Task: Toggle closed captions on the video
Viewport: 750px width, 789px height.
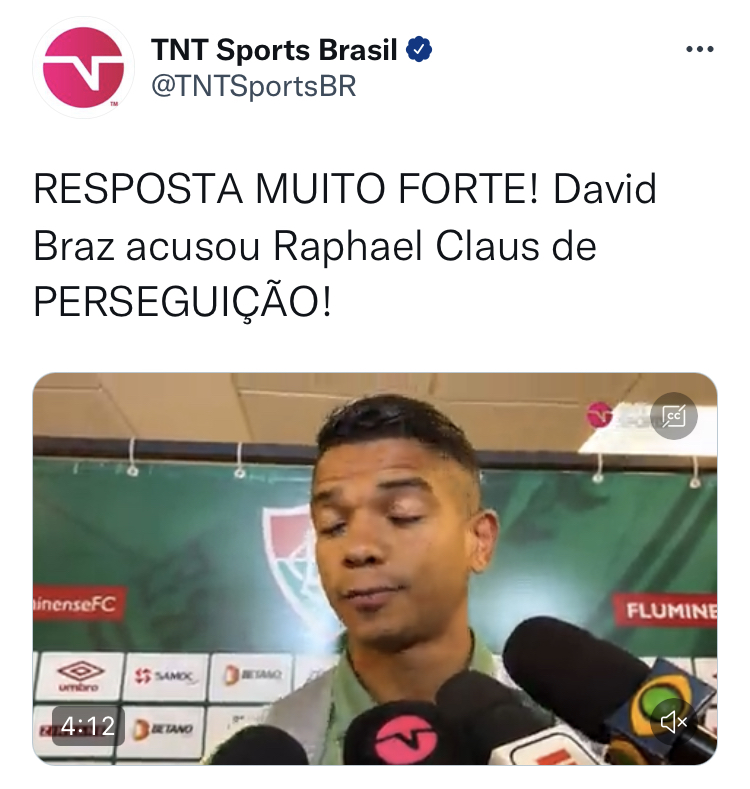Action: (673, 415)
